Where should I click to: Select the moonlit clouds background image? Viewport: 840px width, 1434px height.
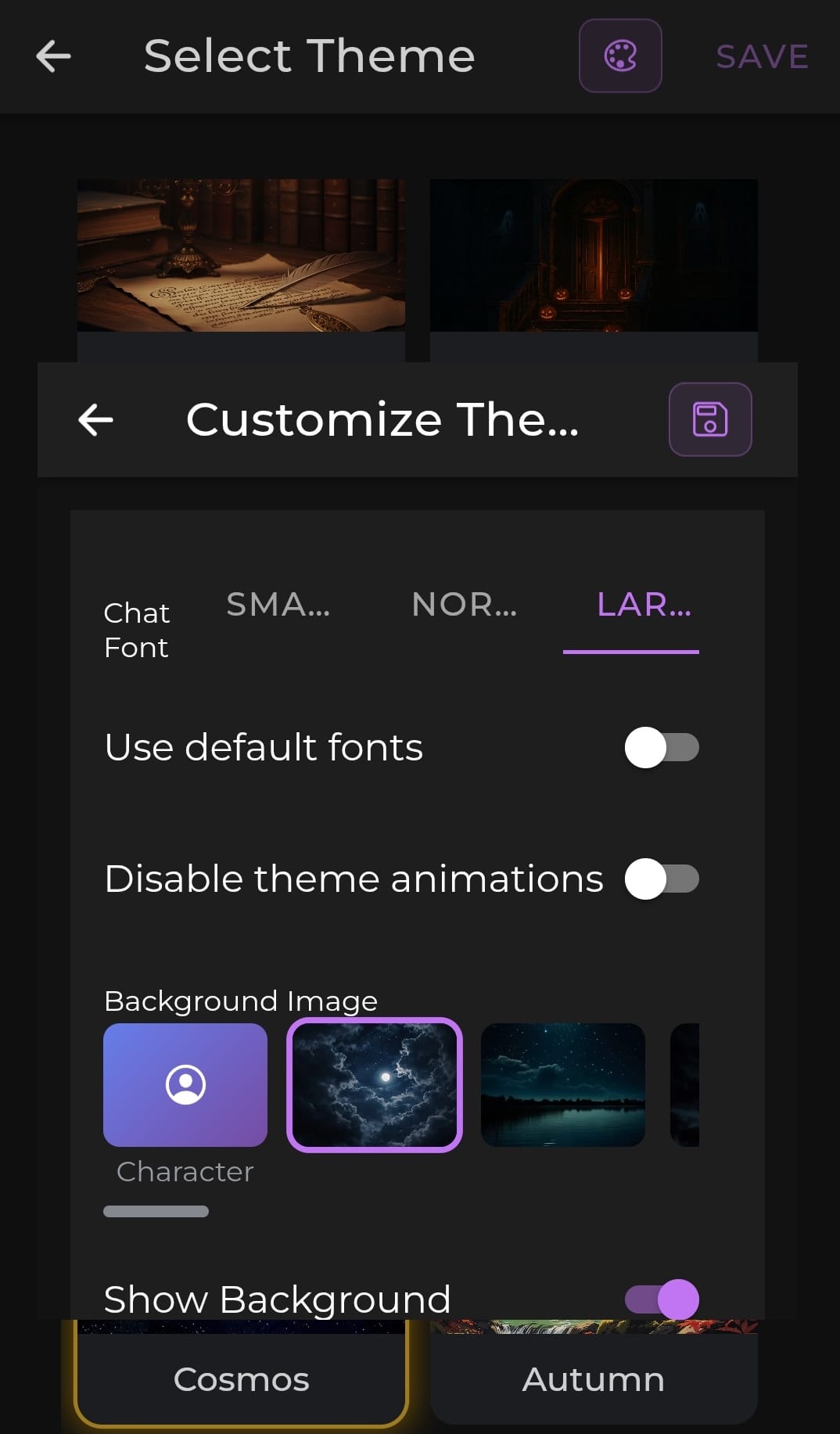375,1085
